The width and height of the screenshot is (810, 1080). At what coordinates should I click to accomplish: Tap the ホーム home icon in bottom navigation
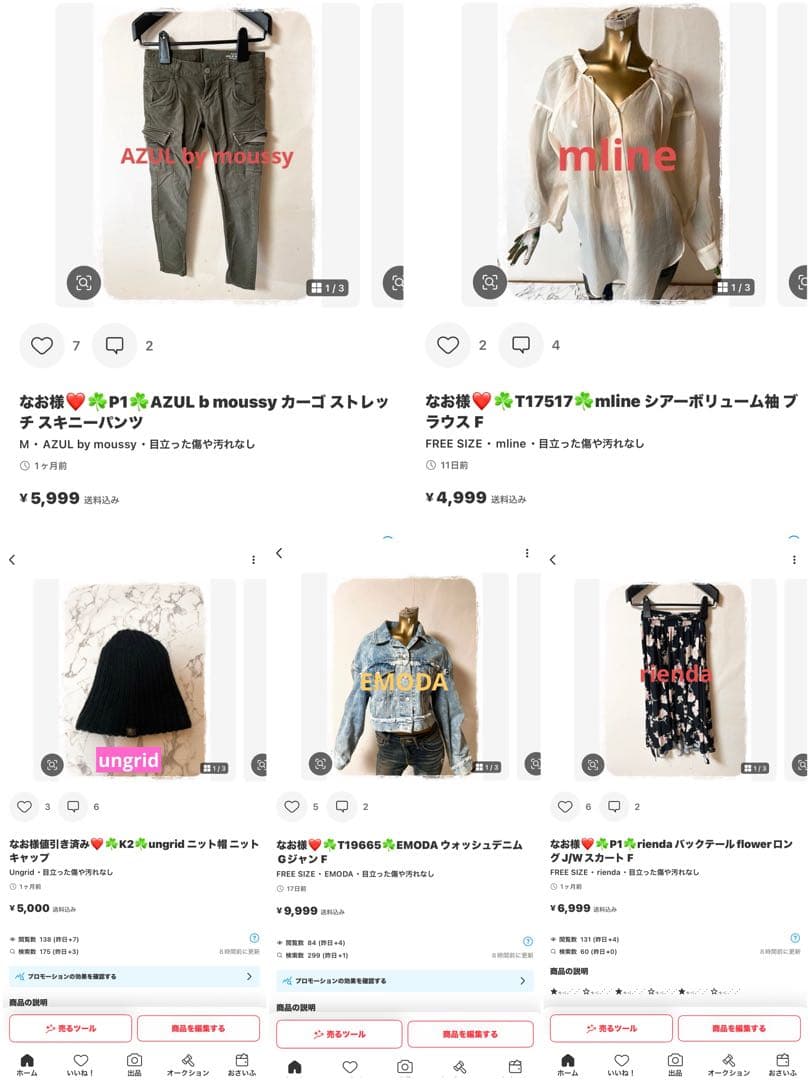pyautogui.click(x=27, y=1063)
